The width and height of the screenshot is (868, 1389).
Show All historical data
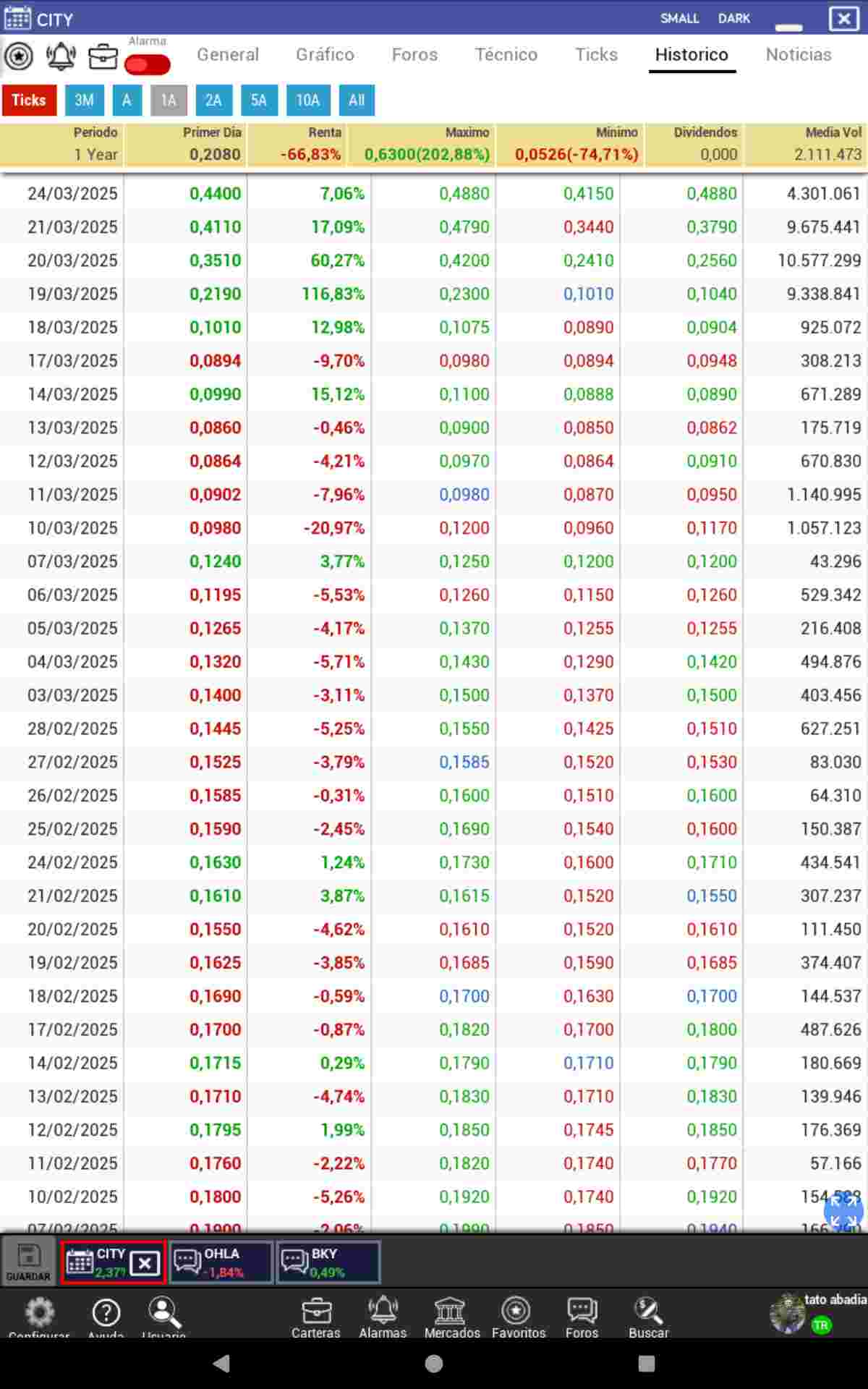click(357, 101)
